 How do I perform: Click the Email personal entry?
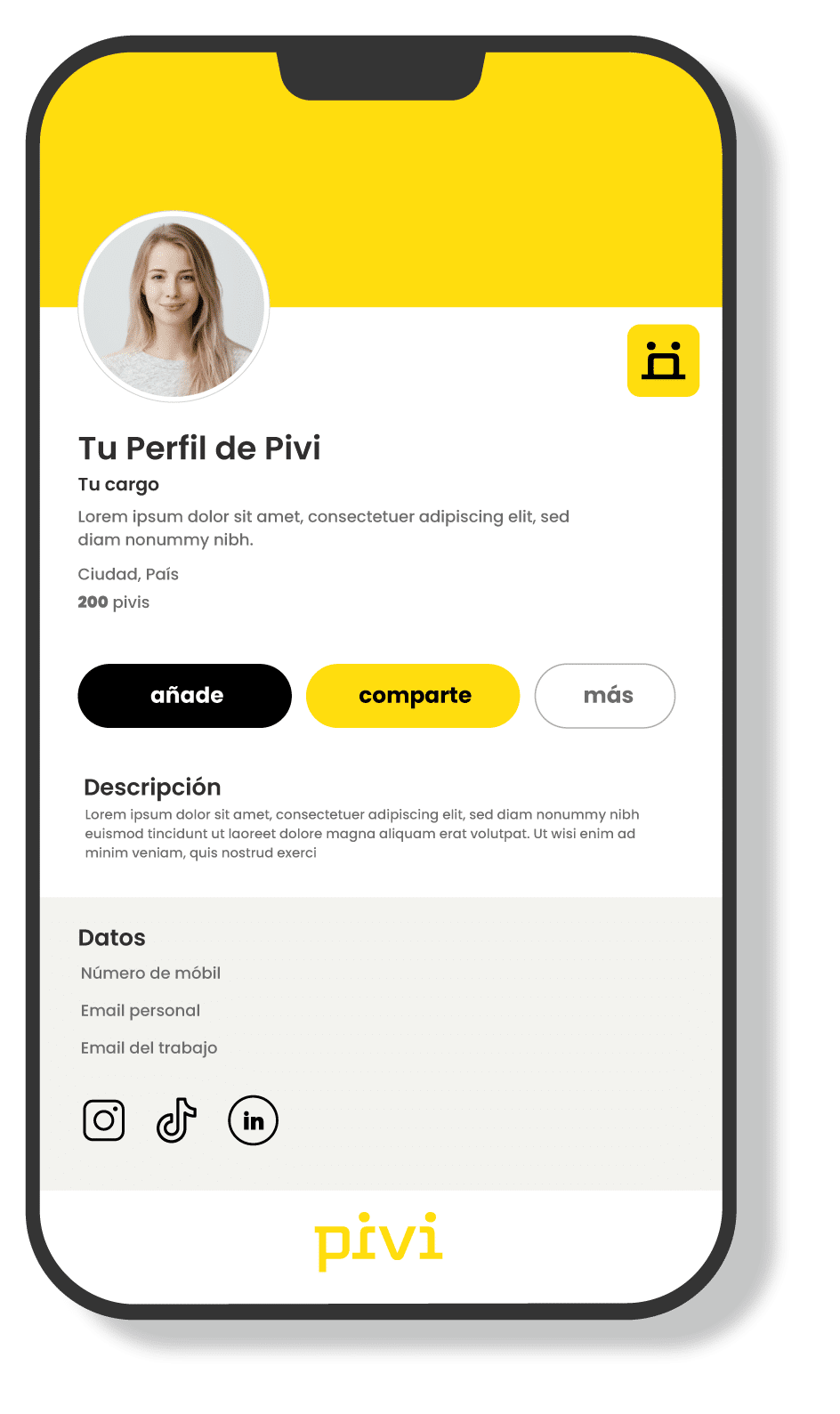(140, 1011)
